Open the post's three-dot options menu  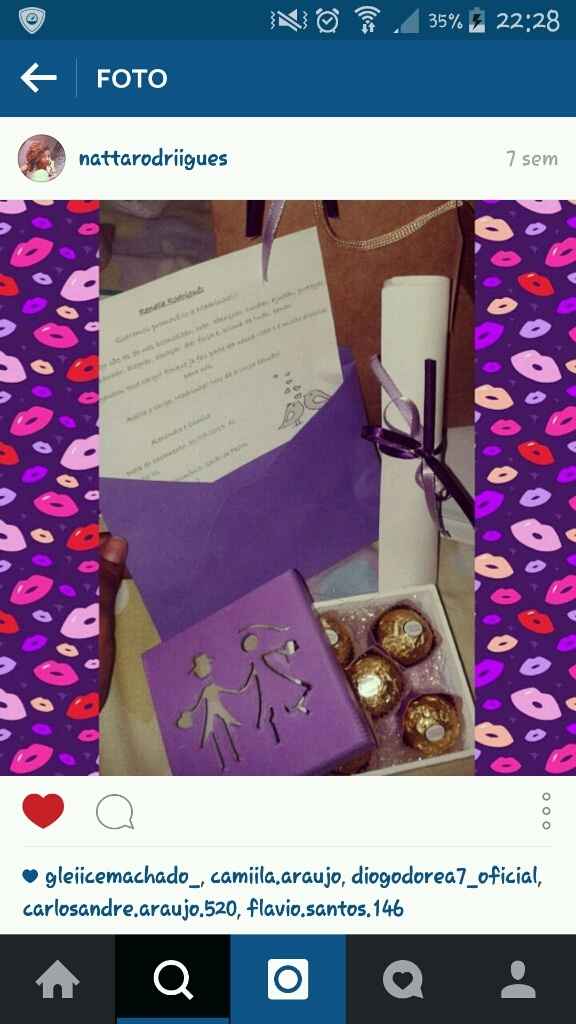[547, 811]
